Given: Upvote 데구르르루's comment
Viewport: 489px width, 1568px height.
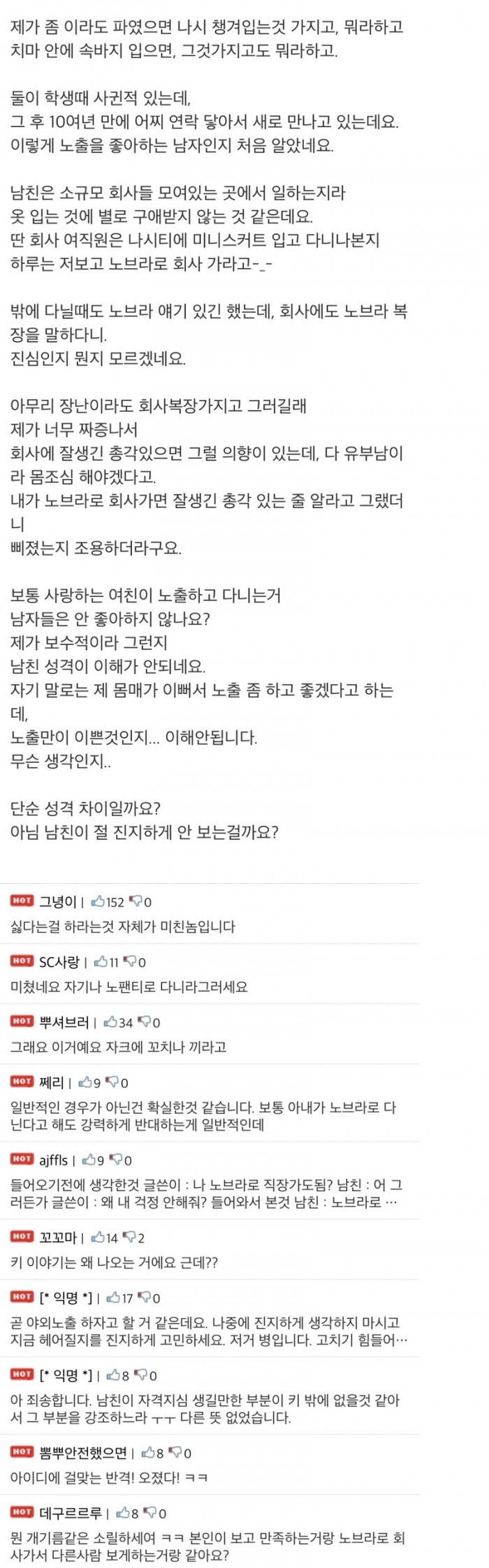Looking at the screenshot, I should click(123, 1514).
